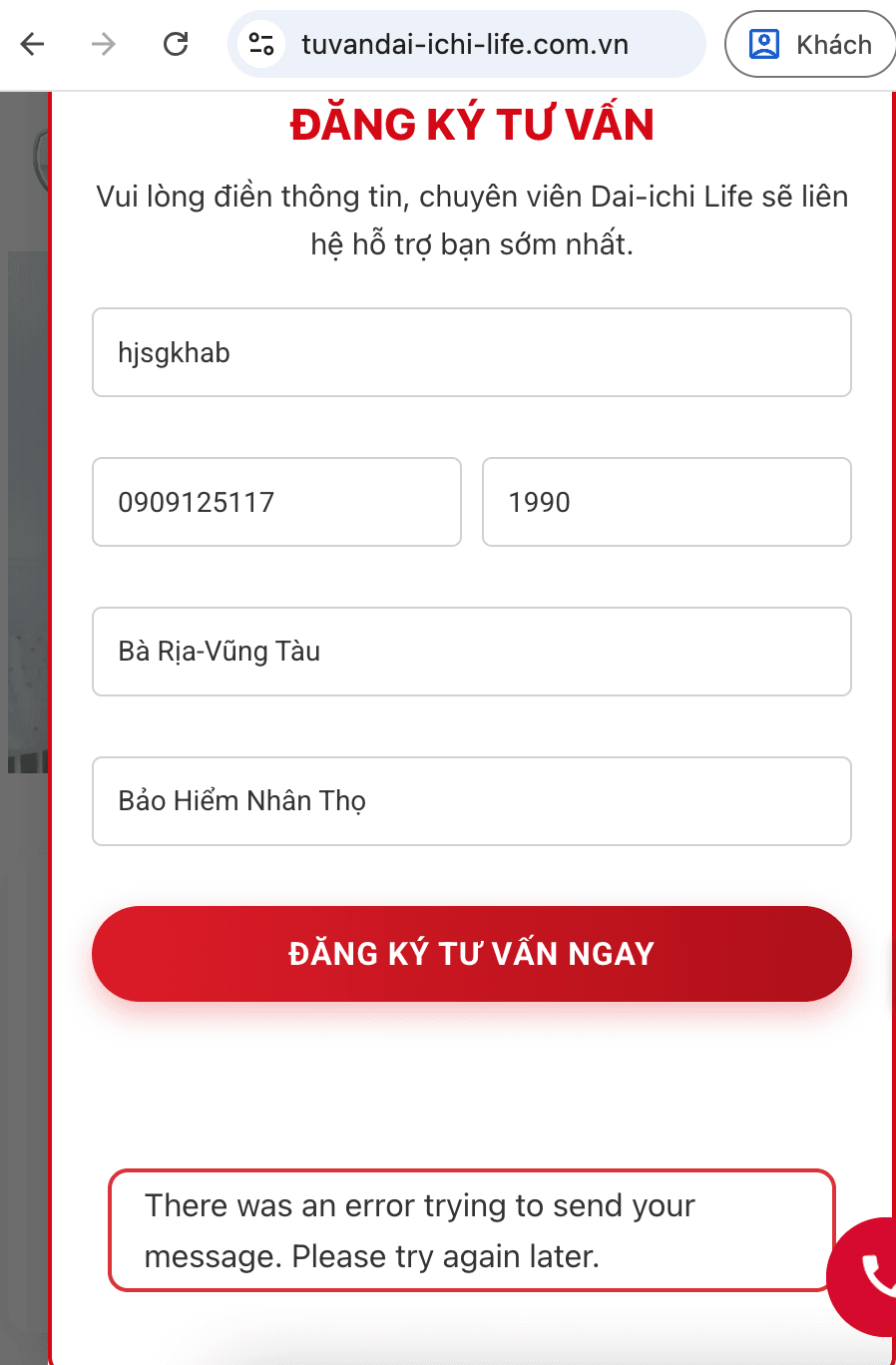
Task: Open the Bảo Hiểm Nhân Thọ product dropdown
Action: (471, 801)
